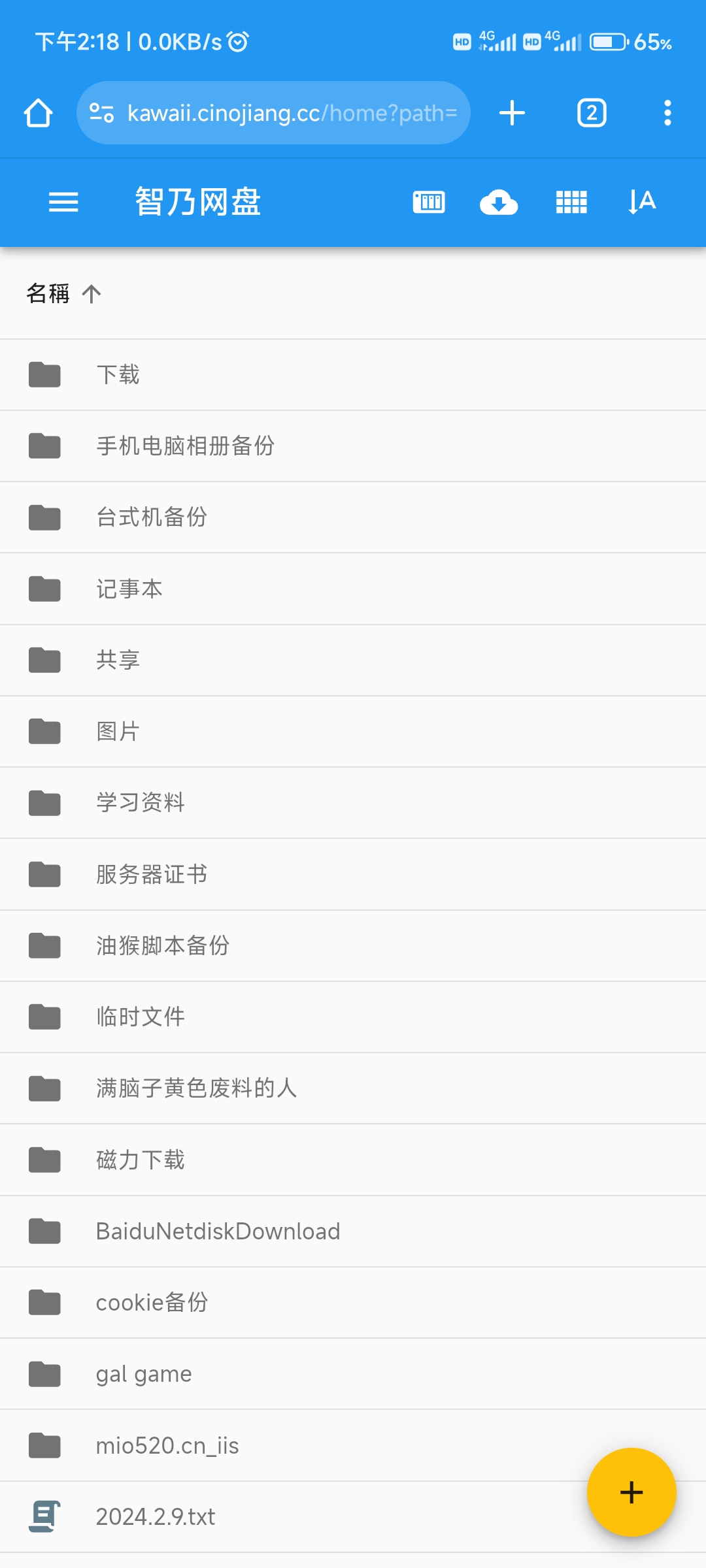Open the 下载 folder
Viewport: 706px width, 1568px height.
tap(118, 375)
